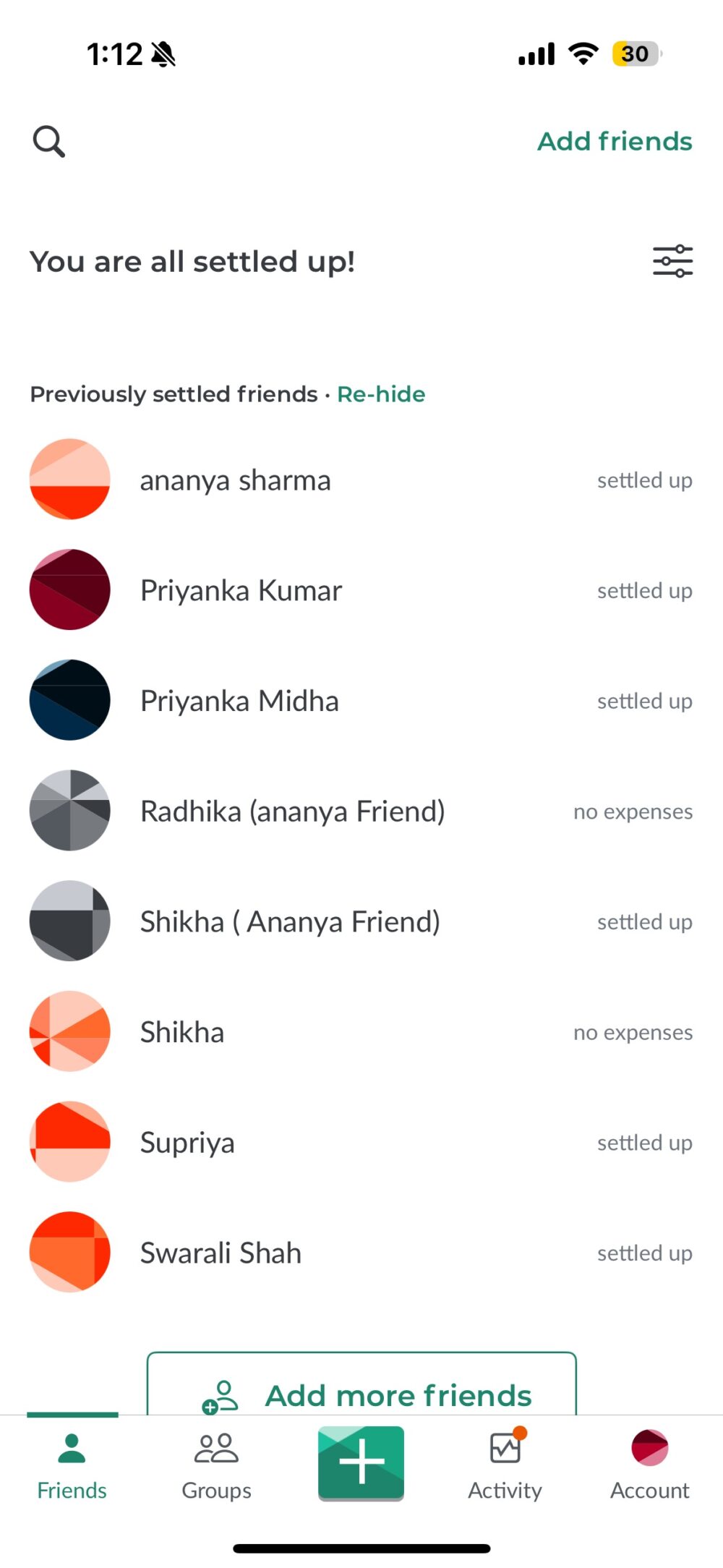Image resolution: width=723 pixels, height=1568 pixels.
Task: Select Priyanka Midha from the list
Action: pyautogui.click(x=239, y=702)
